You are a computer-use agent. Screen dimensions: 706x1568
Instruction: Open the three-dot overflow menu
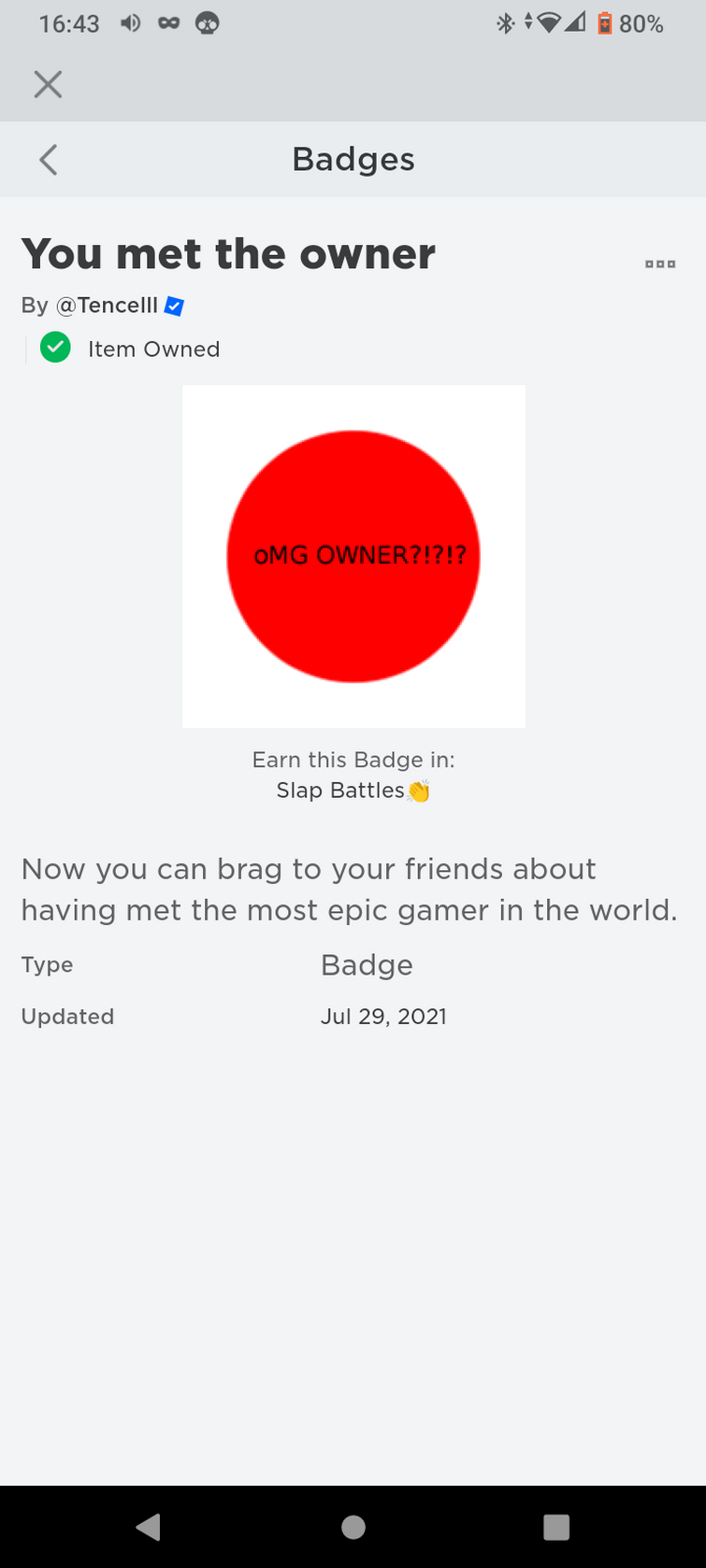(x=660, y=264)
